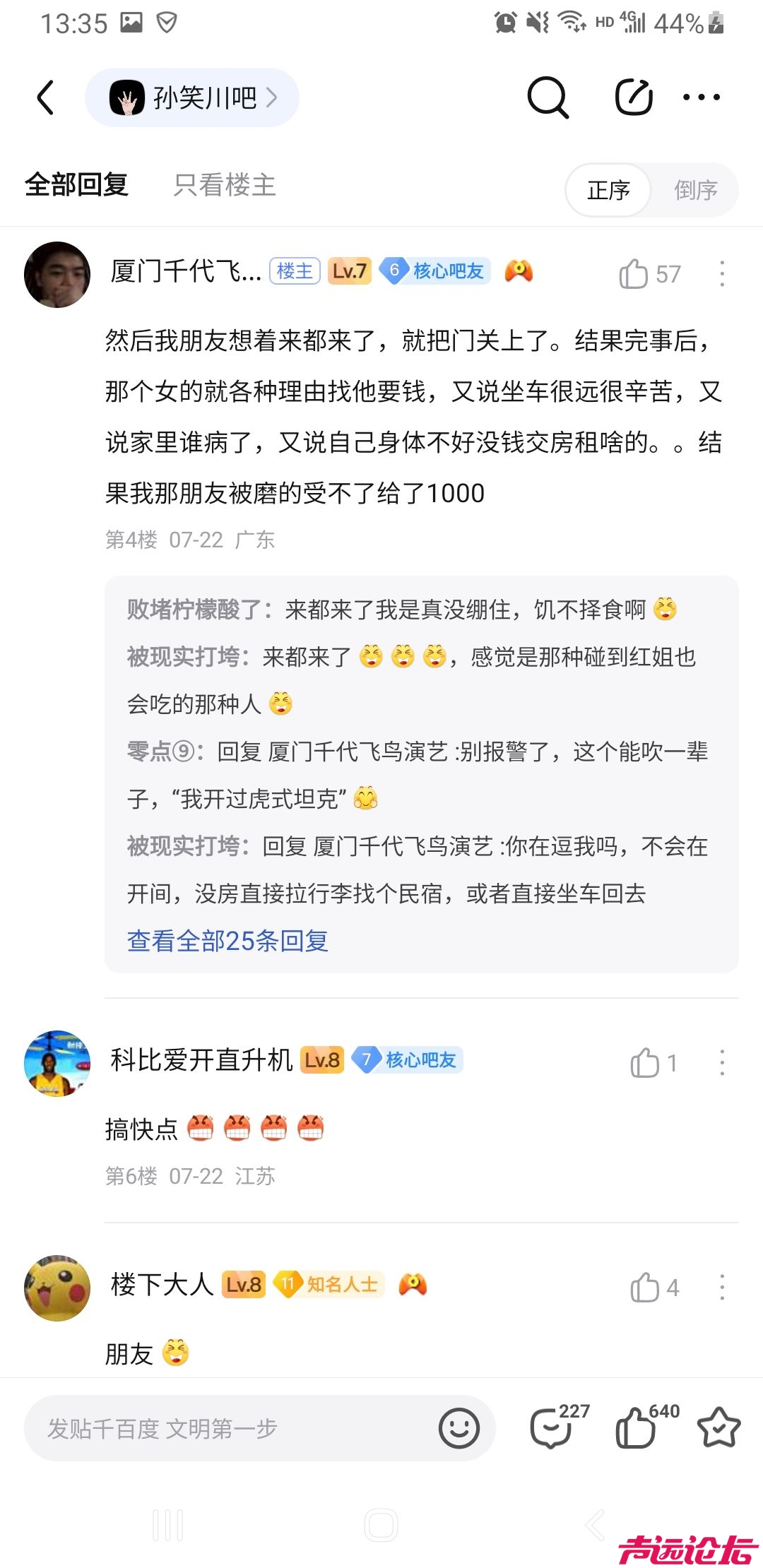Like the 4th-floor post by 厦门千代飞
This screenshot has height=1568, width=763.
[634, 274]
